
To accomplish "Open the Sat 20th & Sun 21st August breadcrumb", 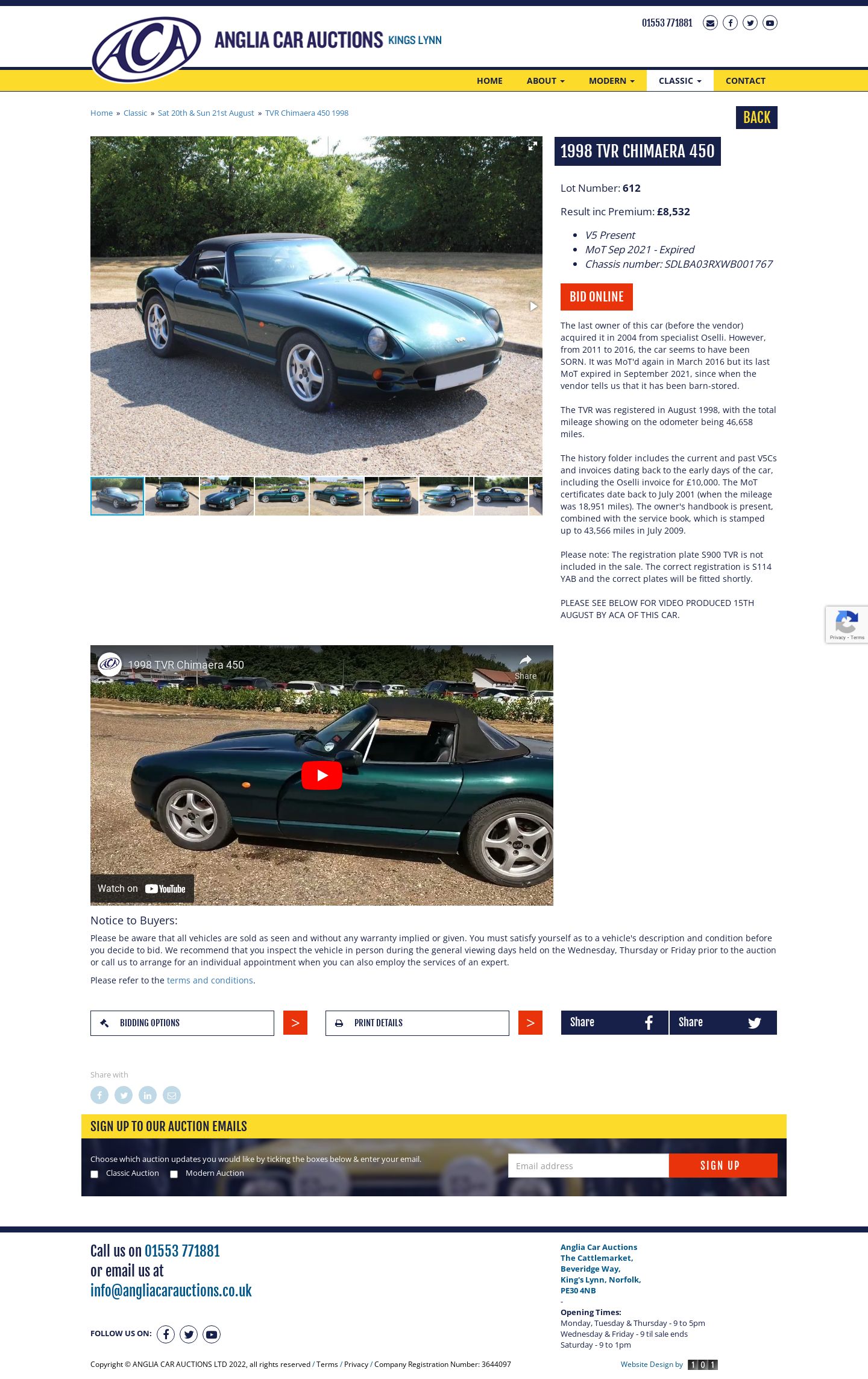I will [x=206, y=113].
